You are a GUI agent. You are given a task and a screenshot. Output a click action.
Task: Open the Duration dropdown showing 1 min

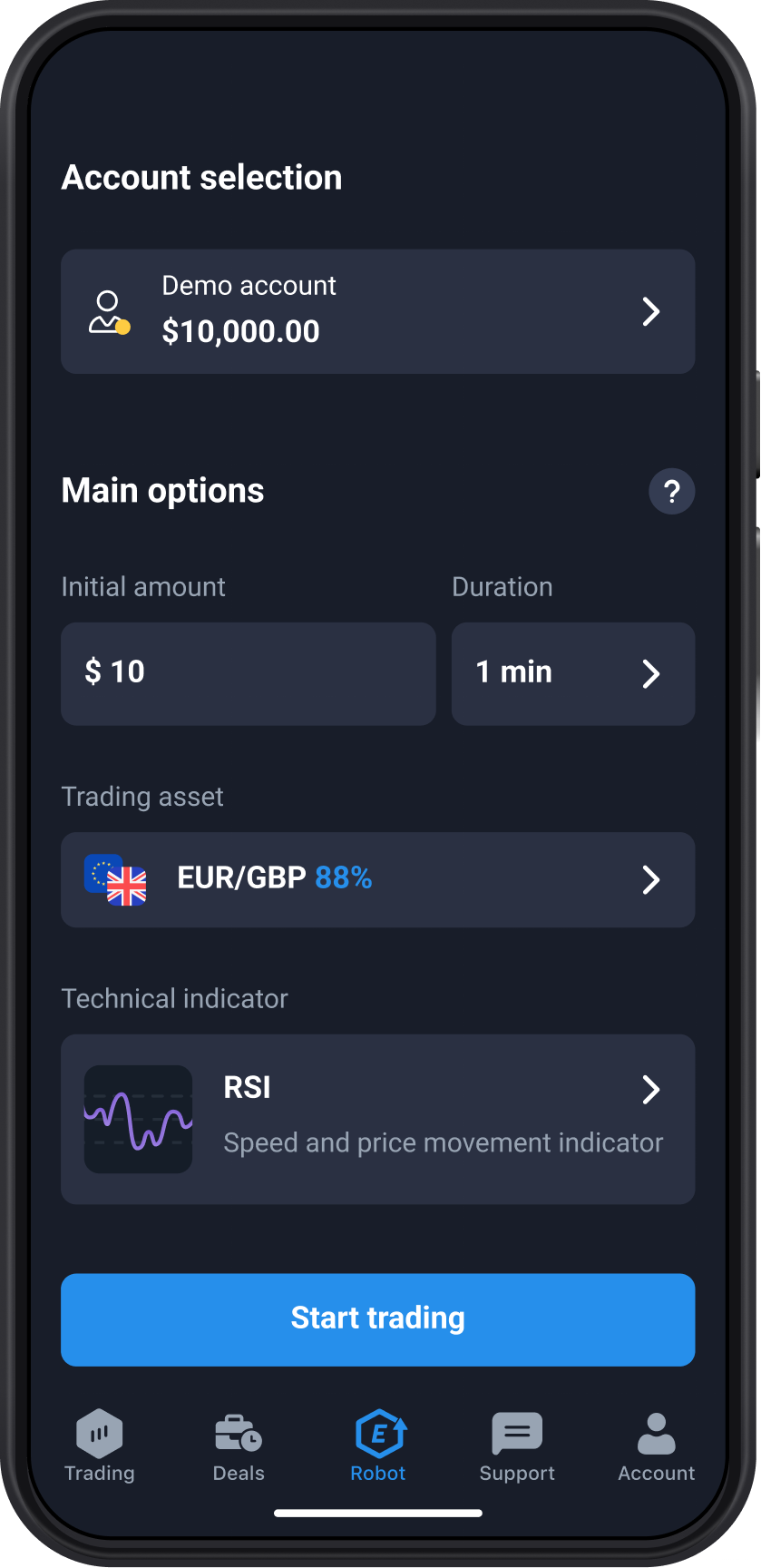(x=573, y=673)
